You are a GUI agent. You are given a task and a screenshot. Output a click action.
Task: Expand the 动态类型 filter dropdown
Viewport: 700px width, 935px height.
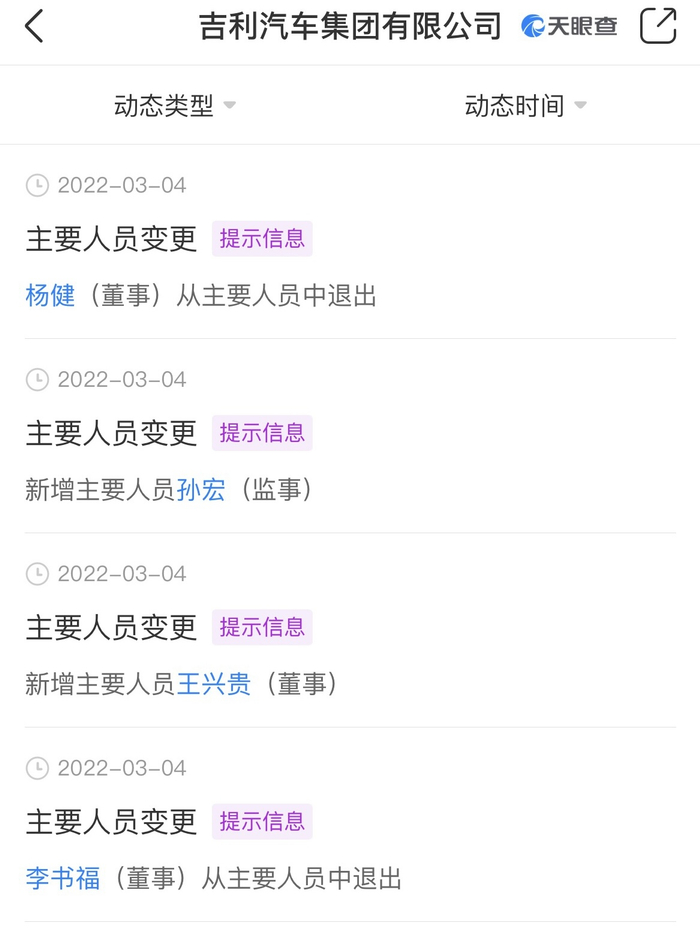coord(175,106)
